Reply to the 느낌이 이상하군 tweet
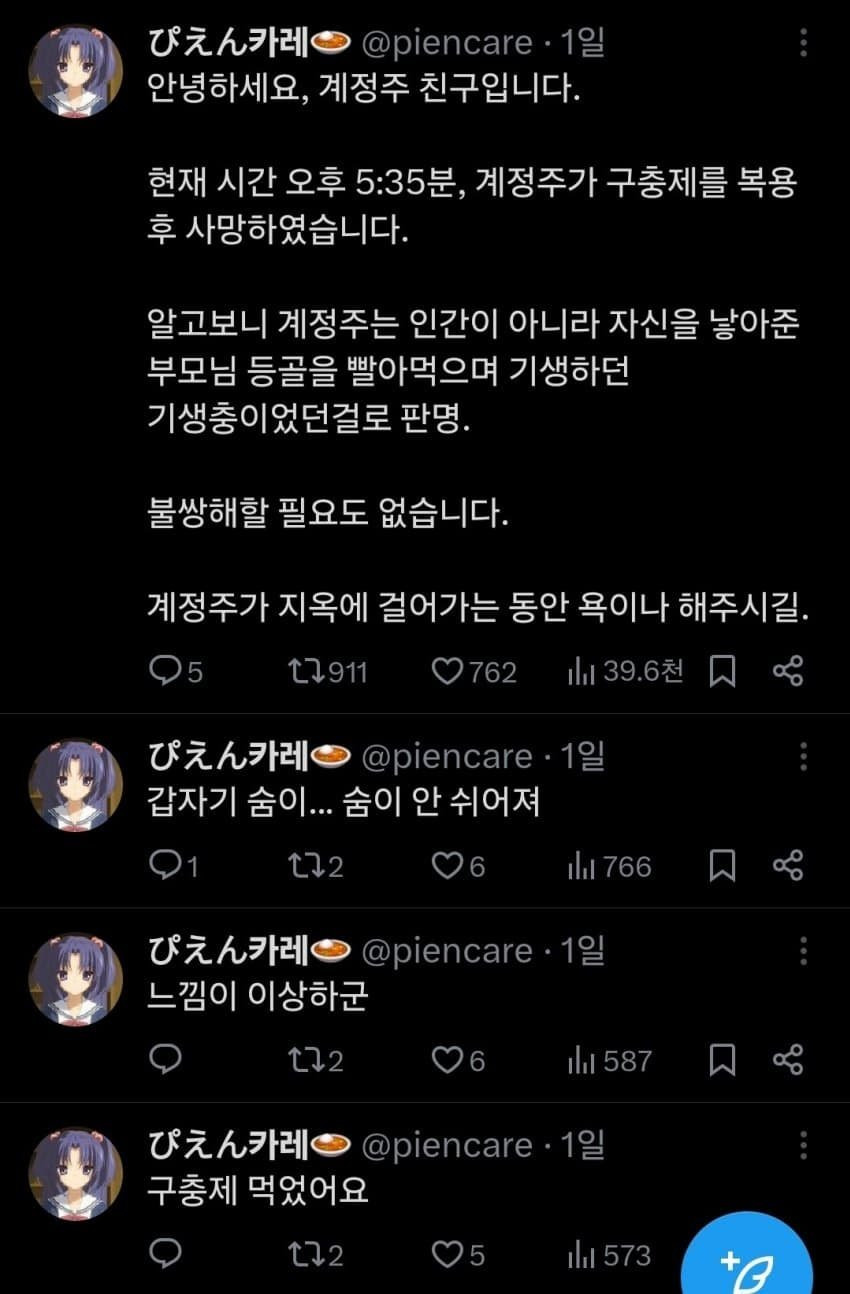Image resolution: width=850 pixels, height=1294 pixels. pos(163,1060)
